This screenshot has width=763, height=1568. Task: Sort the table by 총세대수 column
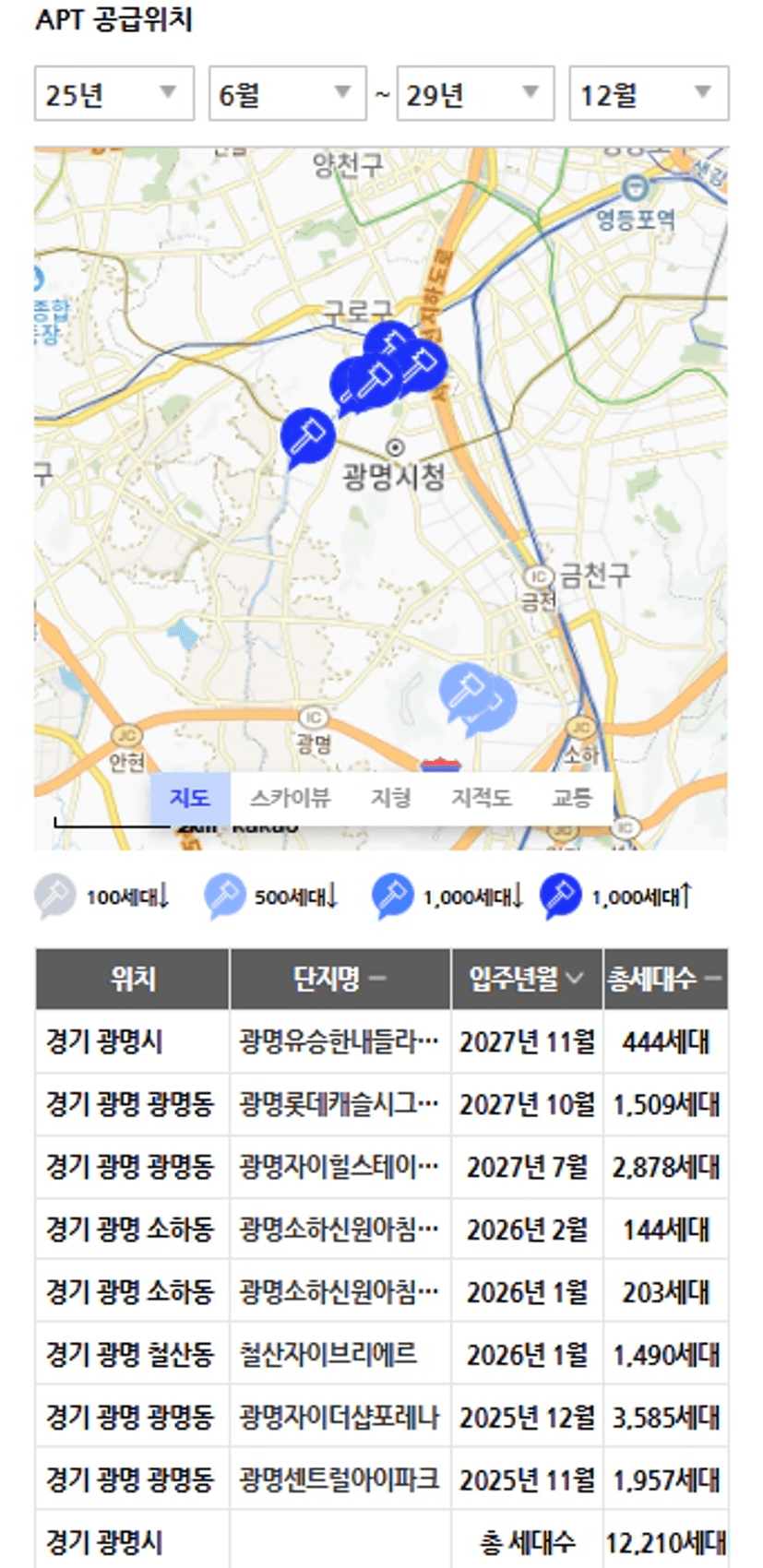point(665,979)
